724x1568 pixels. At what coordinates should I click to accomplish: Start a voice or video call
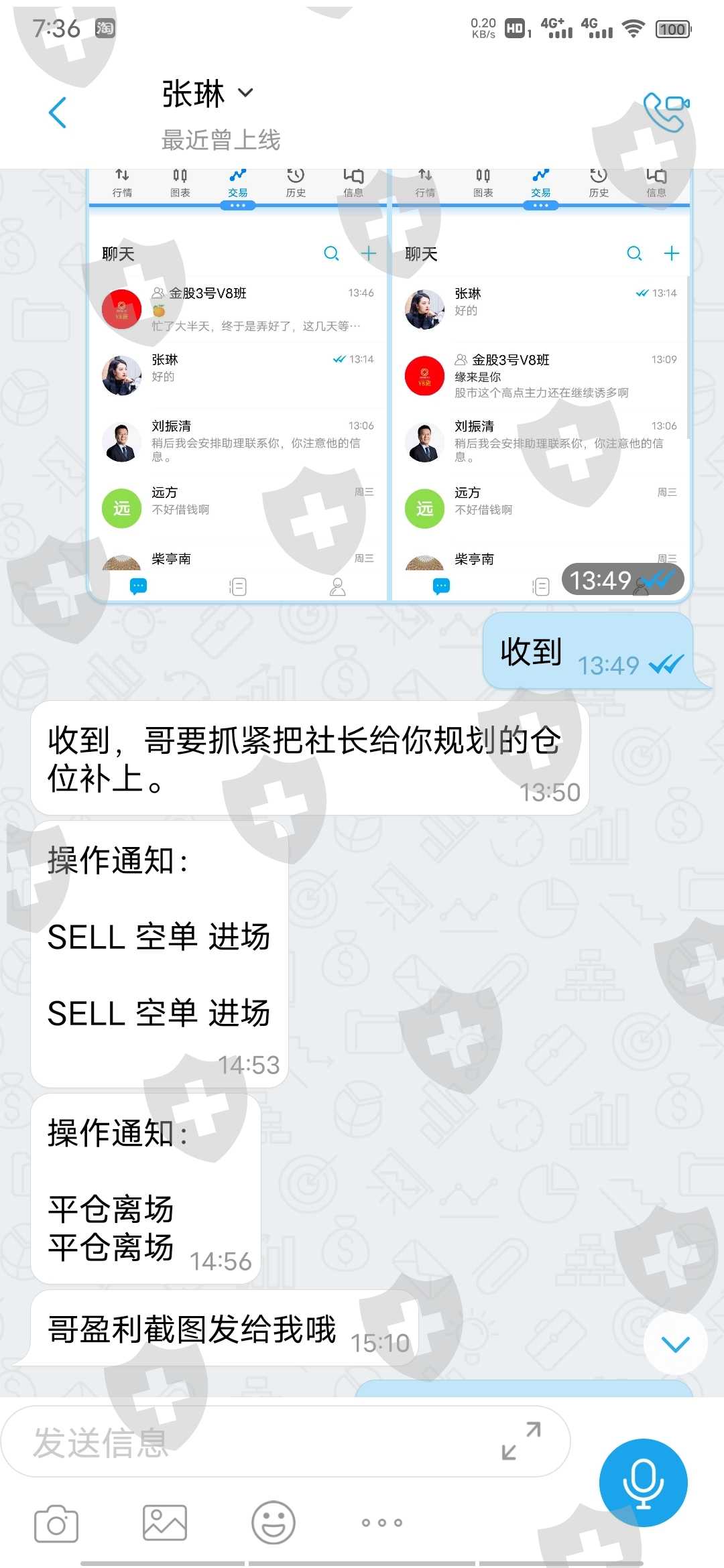tap(666, 111)
